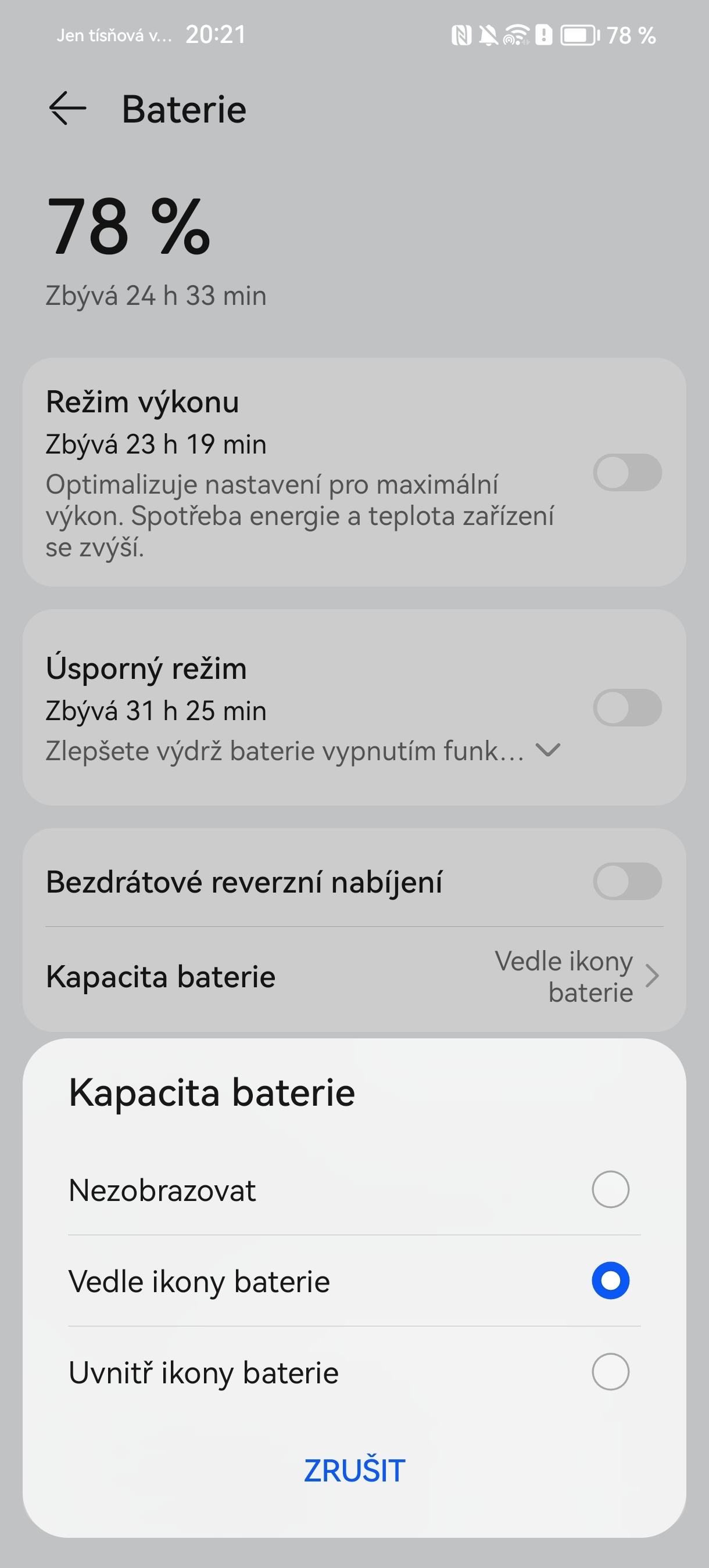This screenshot has width=709, height=1568.
Task: Tap the clock showing 20:21
Action: point(214,35)
